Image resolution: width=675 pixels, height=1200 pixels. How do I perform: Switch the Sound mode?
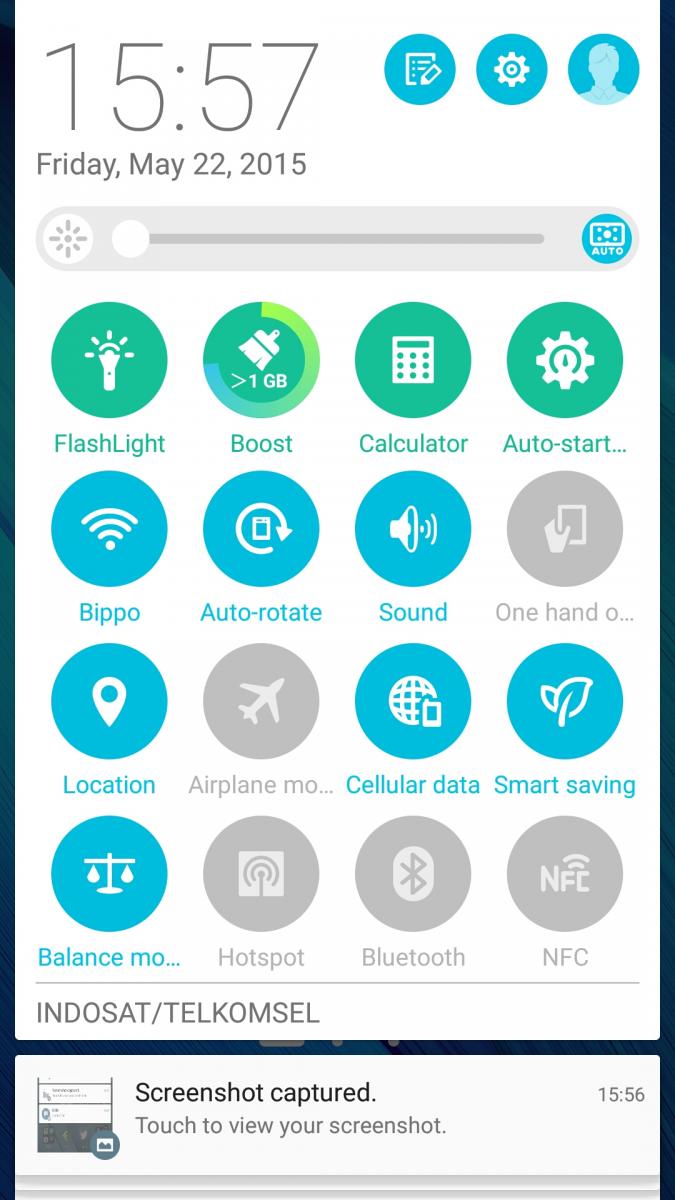(x=413, y=529)
